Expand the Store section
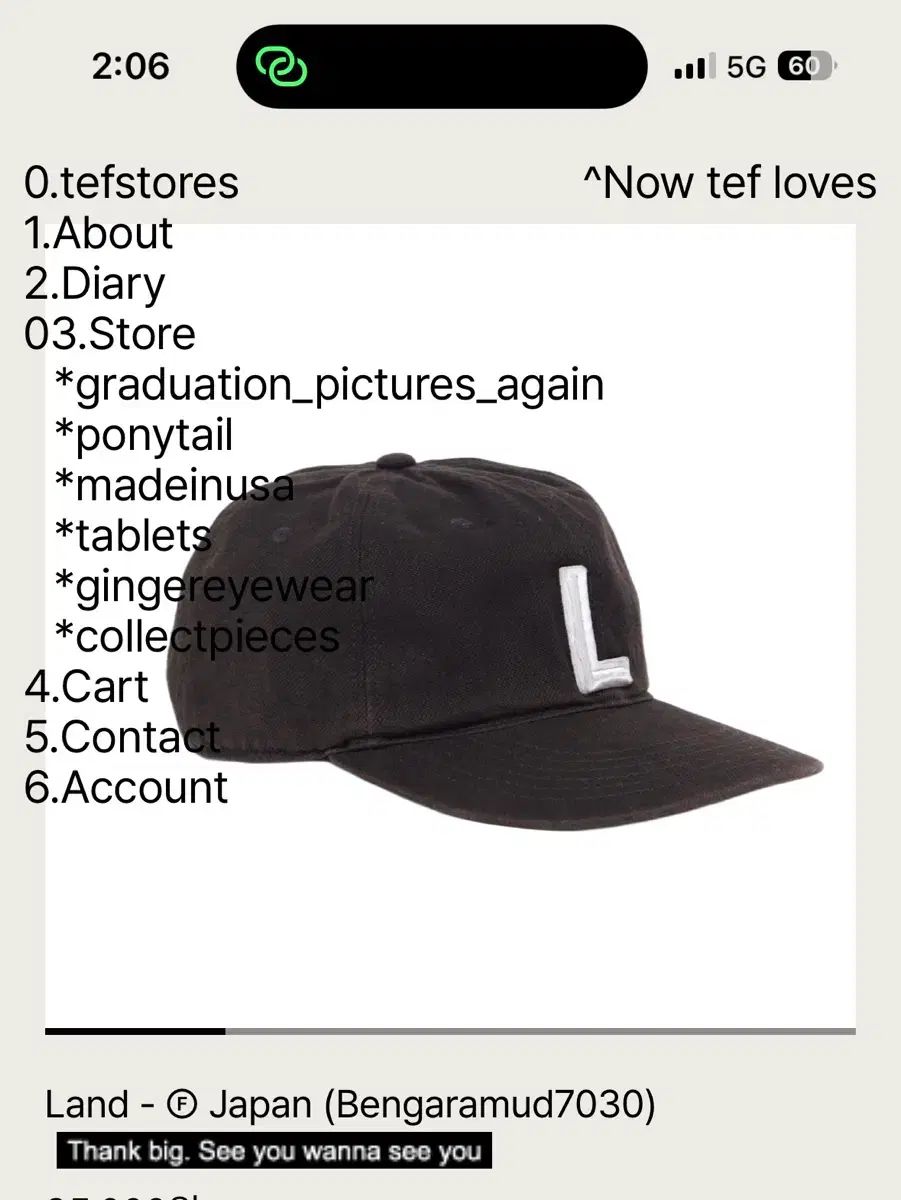 click(x=109, y=334)
